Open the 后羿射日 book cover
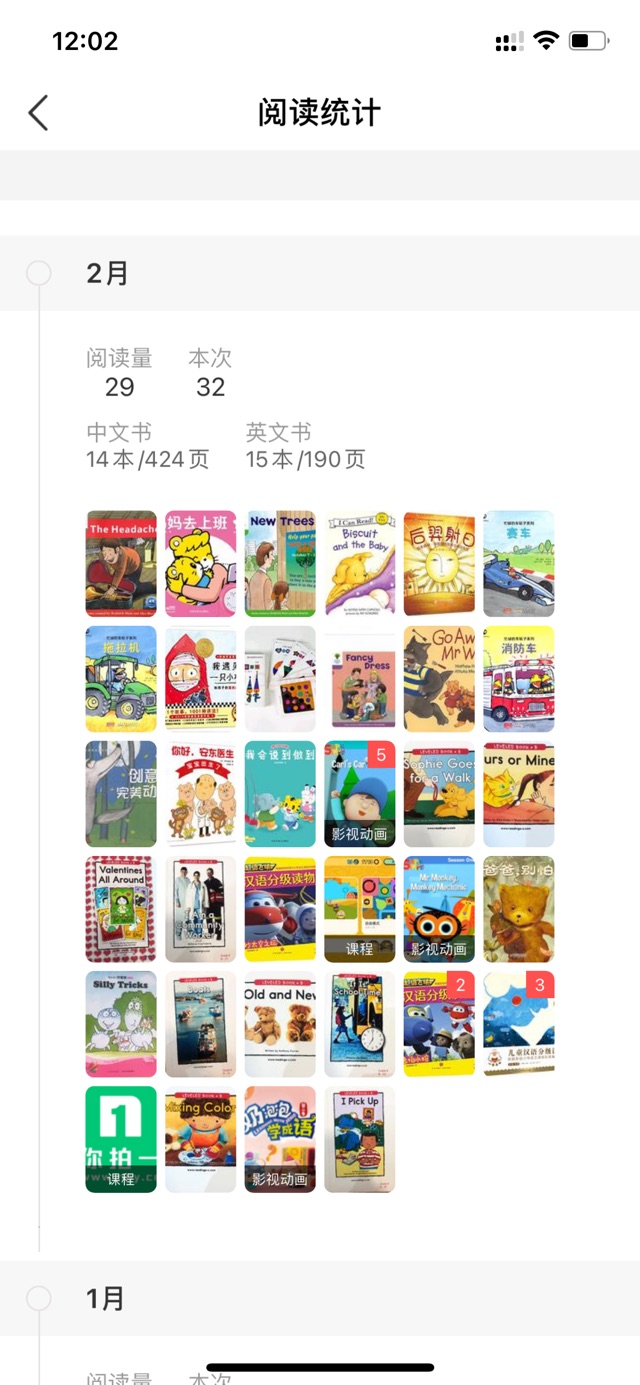640x1385 pixels. point(439,564)
